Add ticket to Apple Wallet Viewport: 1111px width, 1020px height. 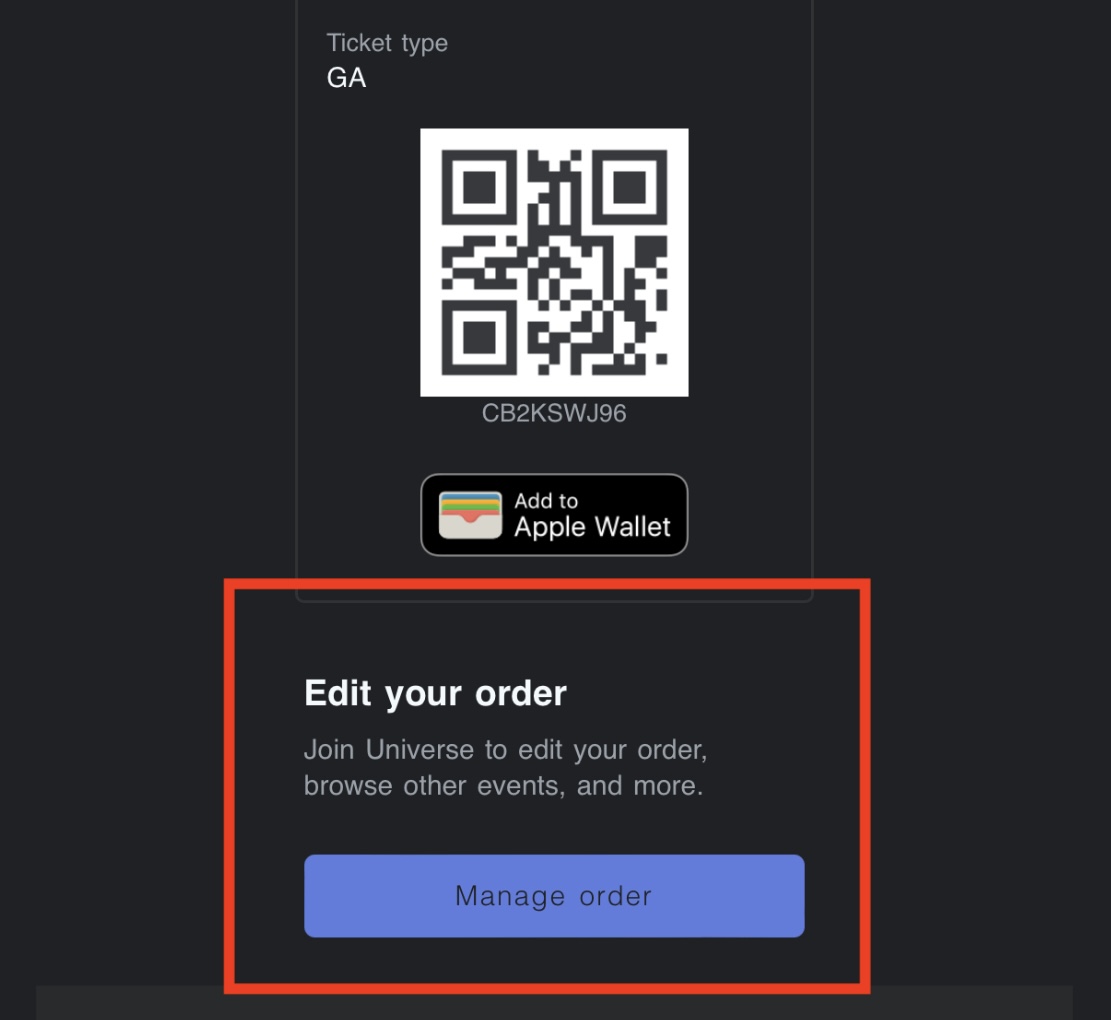click(554, 515)
